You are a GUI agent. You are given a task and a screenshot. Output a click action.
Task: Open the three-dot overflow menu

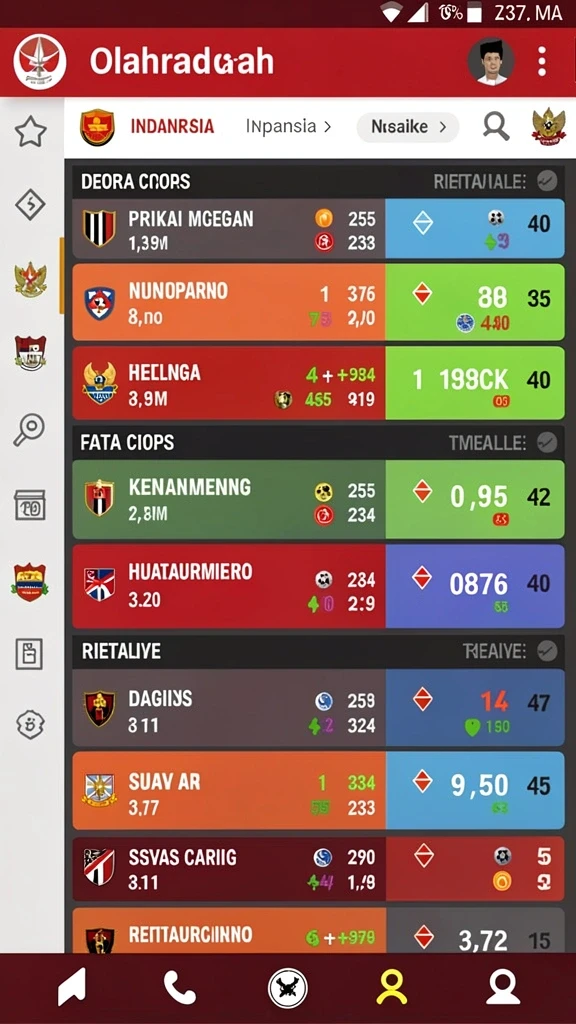541,61
